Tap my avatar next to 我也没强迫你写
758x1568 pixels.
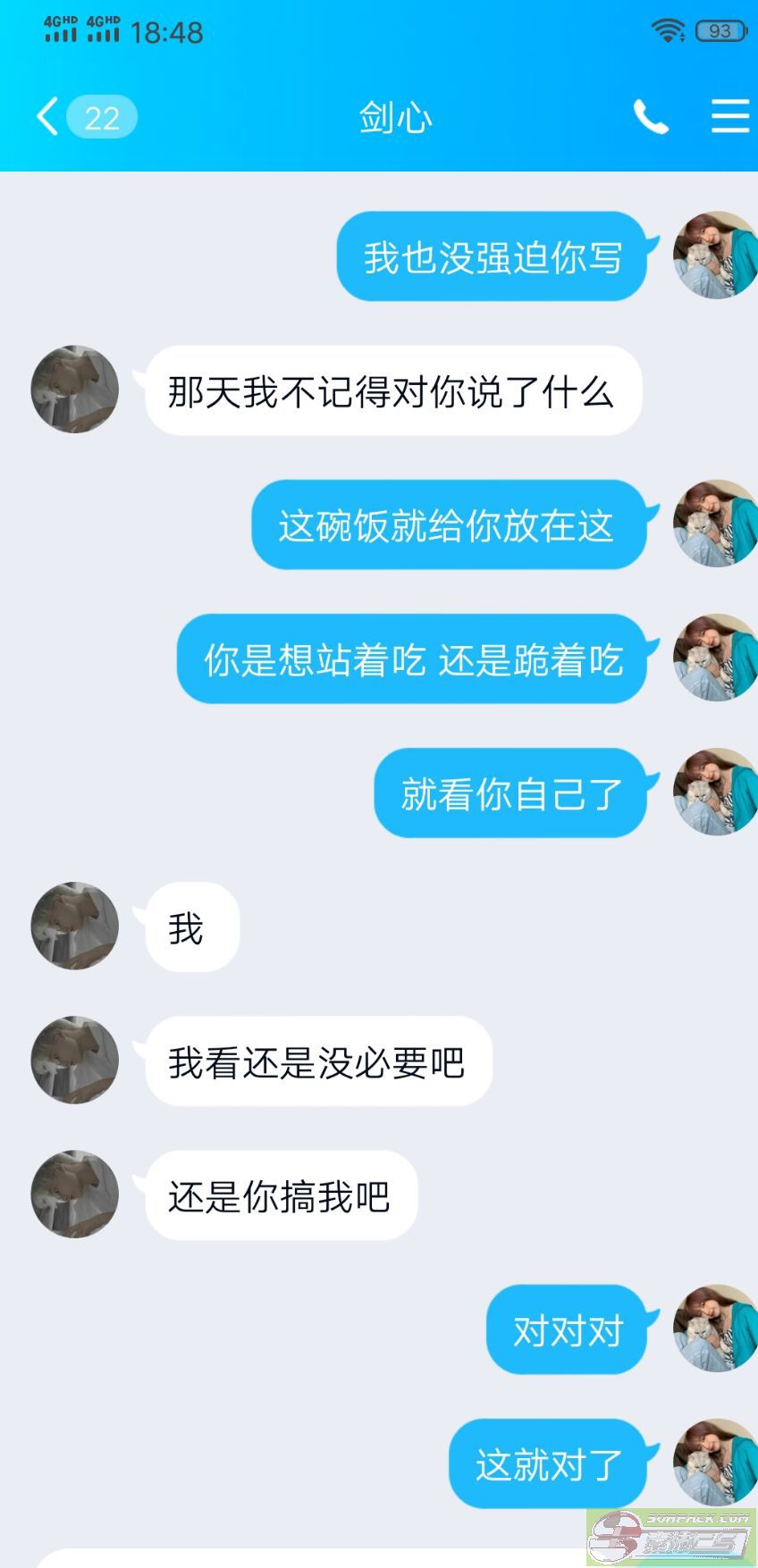point(714,256)
